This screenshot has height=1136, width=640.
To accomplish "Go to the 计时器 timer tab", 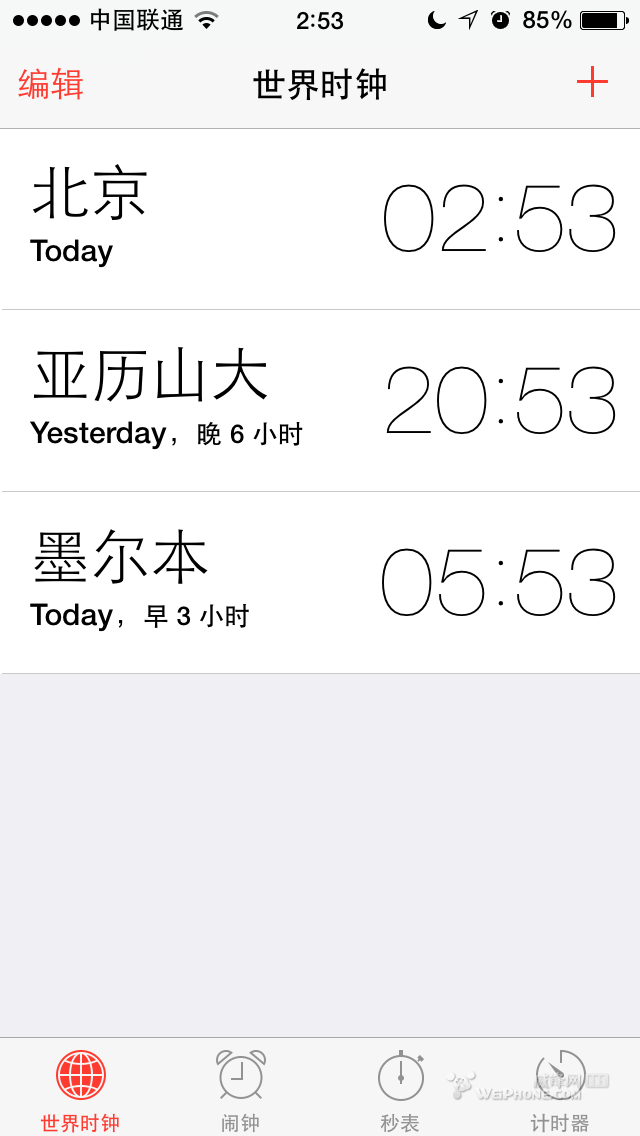I will click(560, 1088).
